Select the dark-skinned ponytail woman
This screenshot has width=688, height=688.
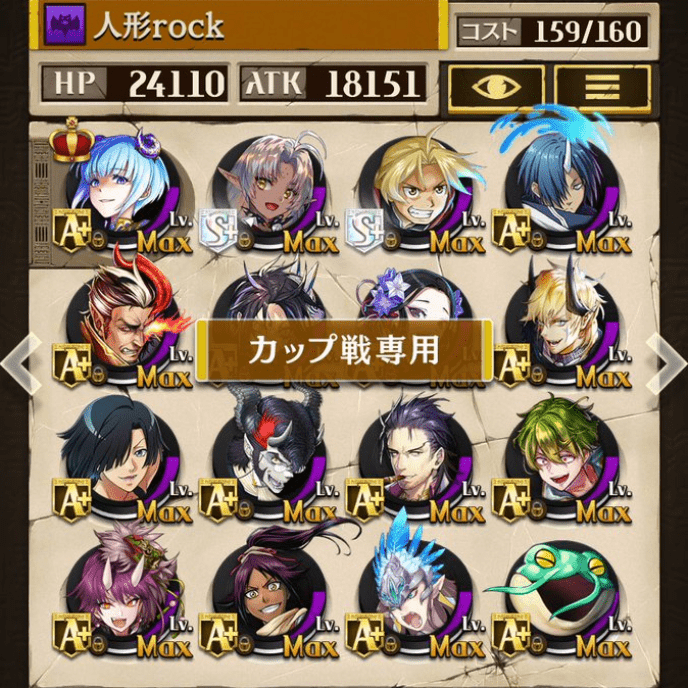point(264,590)
